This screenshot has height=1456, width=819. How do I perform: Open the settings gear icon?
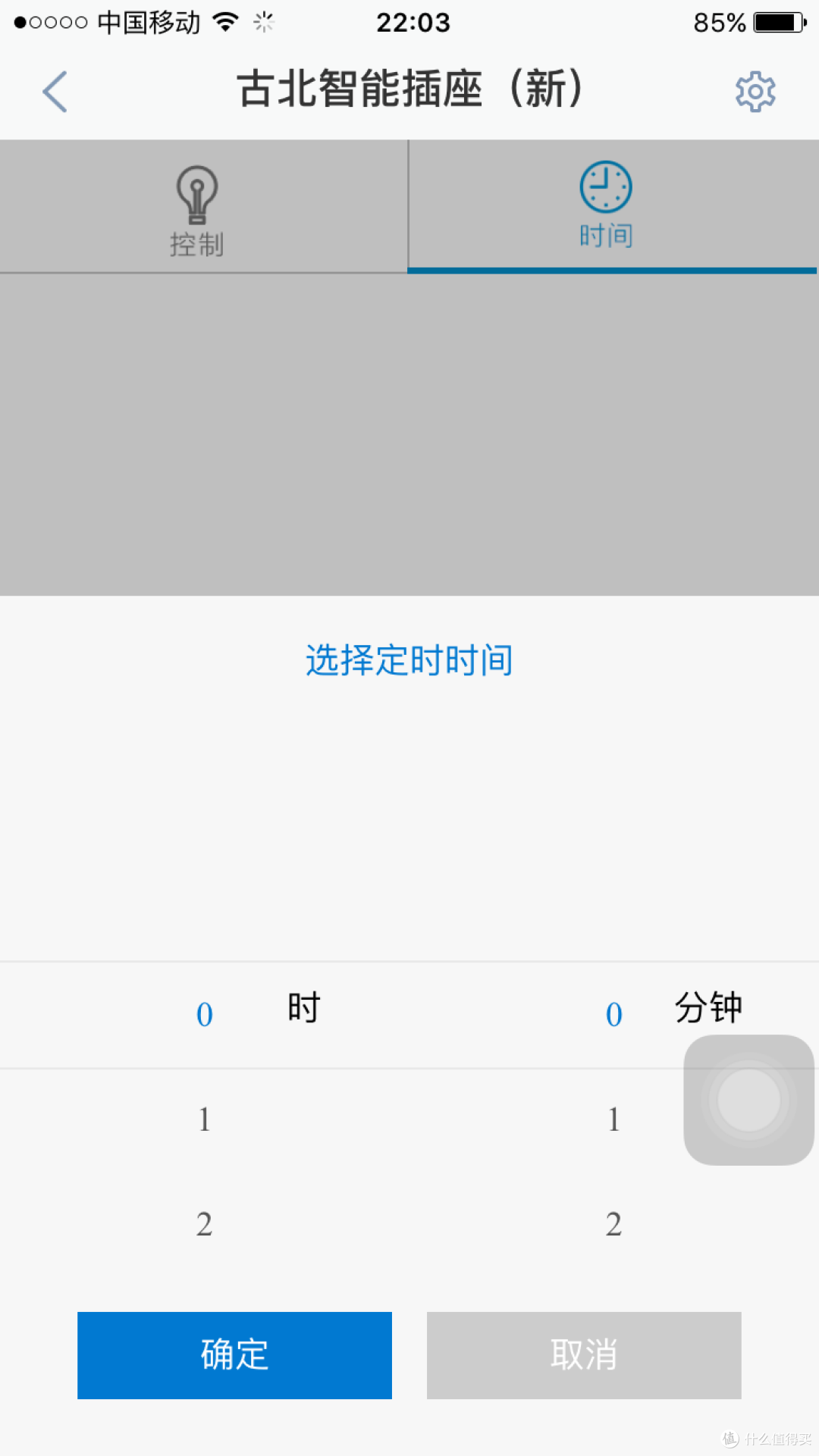coord(755,92)
